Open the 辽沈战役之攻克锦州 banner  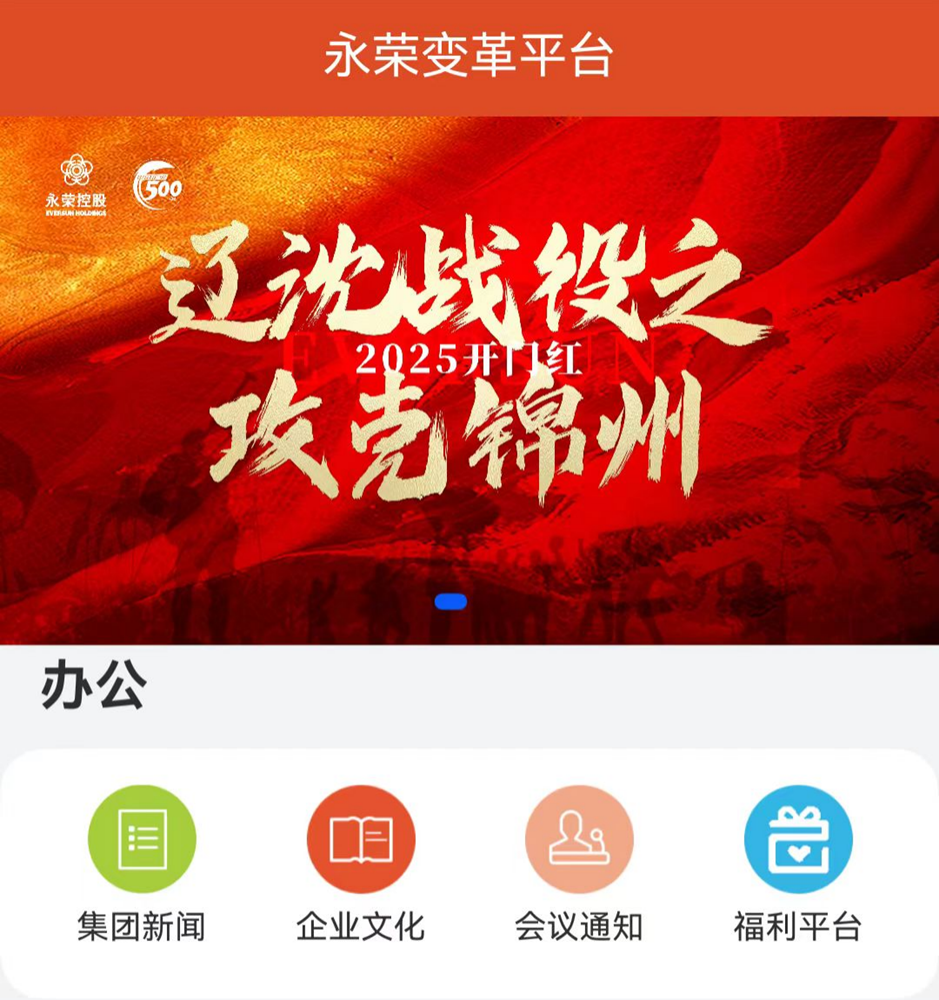(469, 380)
